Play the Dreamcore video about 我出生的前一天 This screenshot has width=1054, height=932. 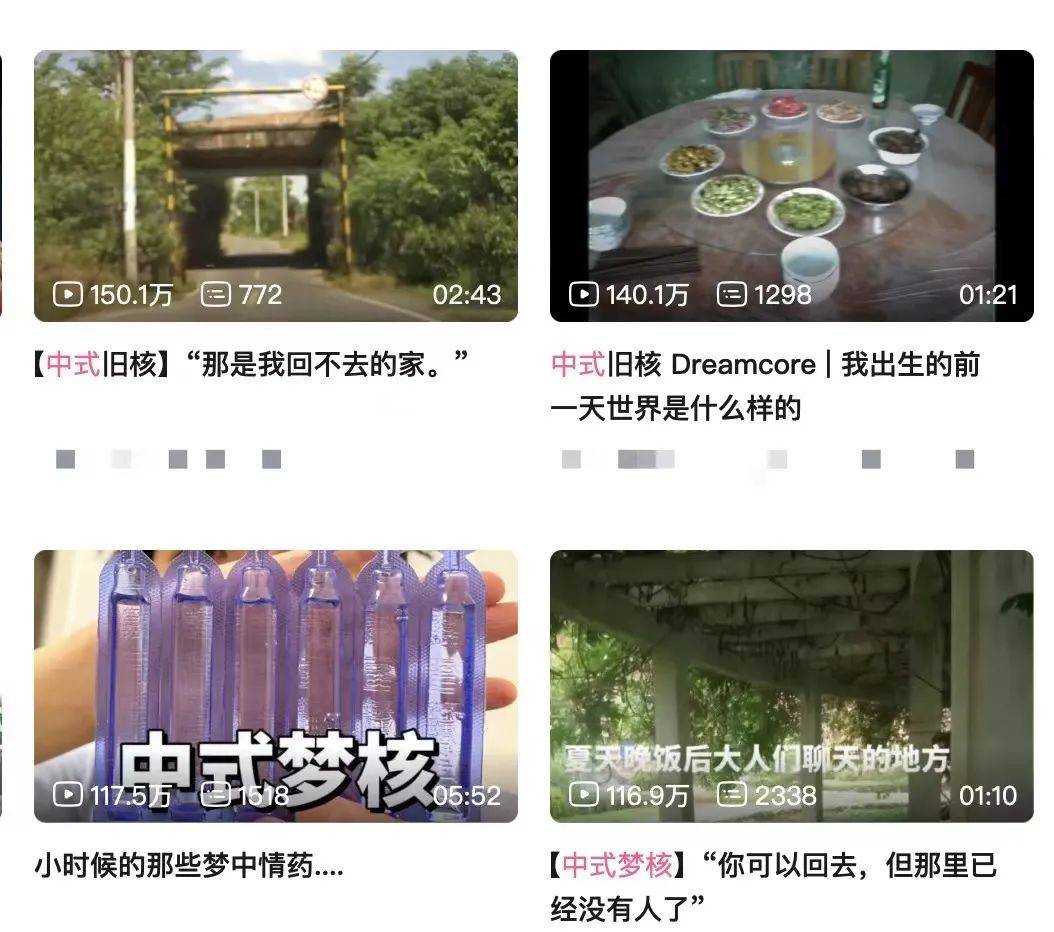coord(791,186)
